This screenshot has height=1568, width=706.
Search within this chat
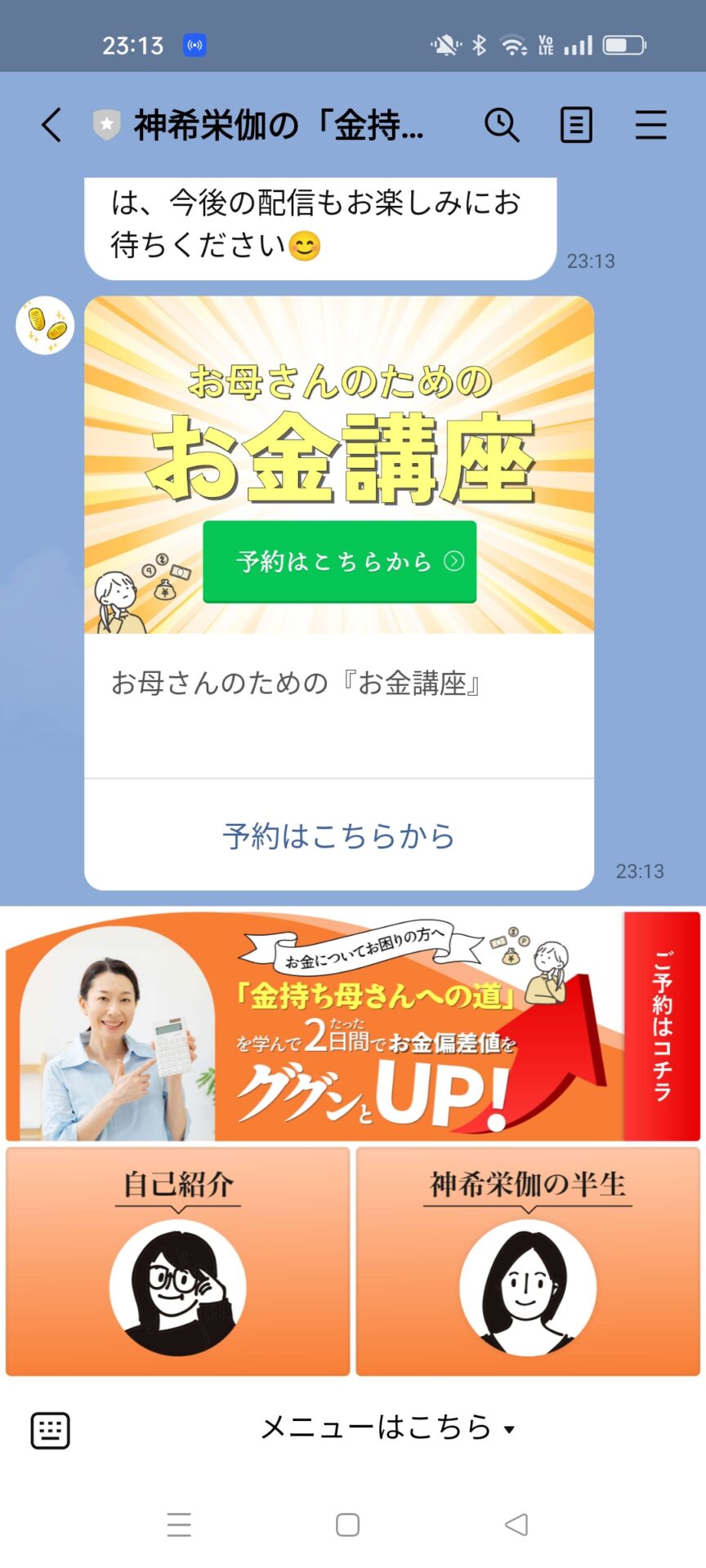point(502,126)
